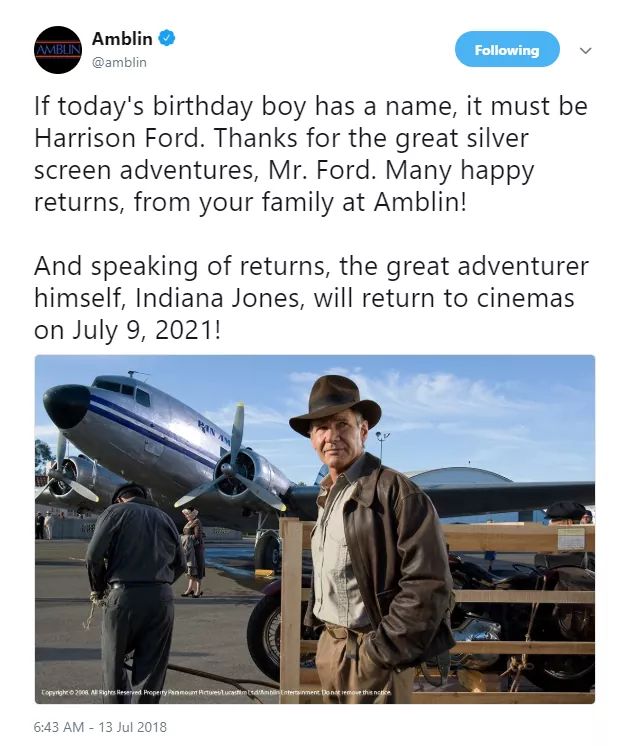Image resolution: width=632 pixels, height=746 pixels.
Task: Tap the Following button
Action: point(507,50)
